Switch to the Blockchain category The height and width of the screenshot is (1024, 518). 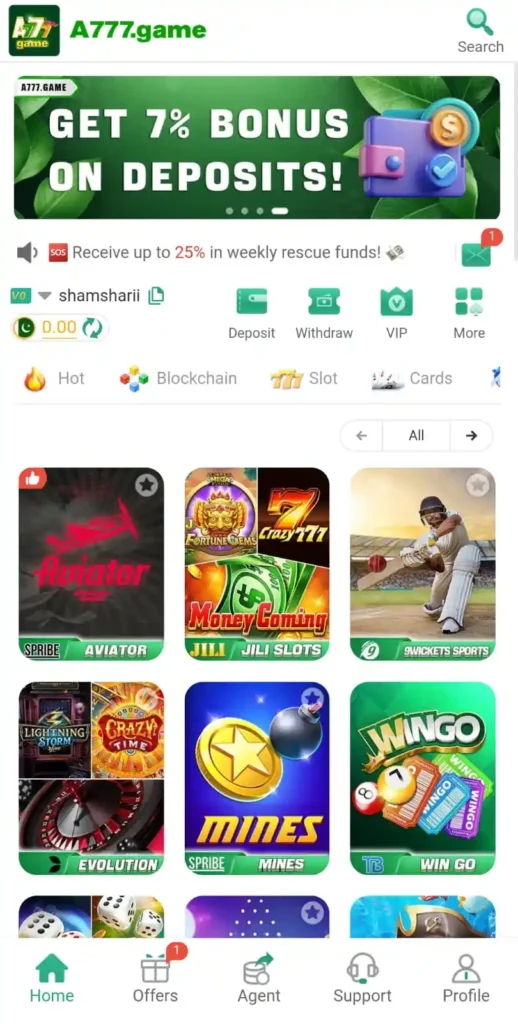point(178,378)
